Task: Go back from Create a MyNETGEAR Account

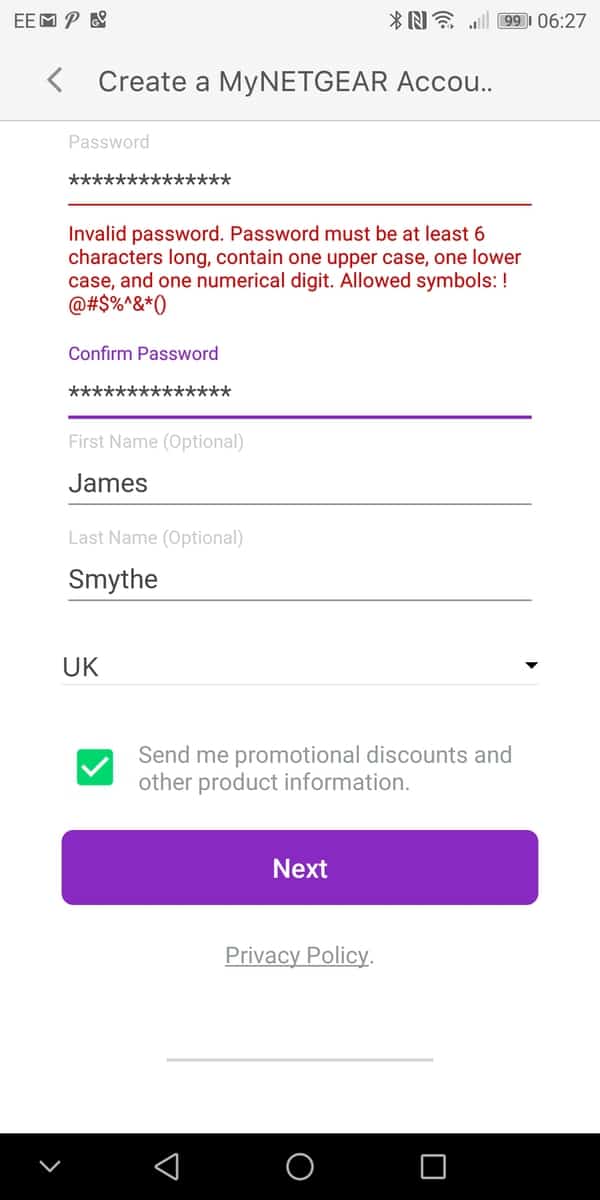Action: coord(55,81)
